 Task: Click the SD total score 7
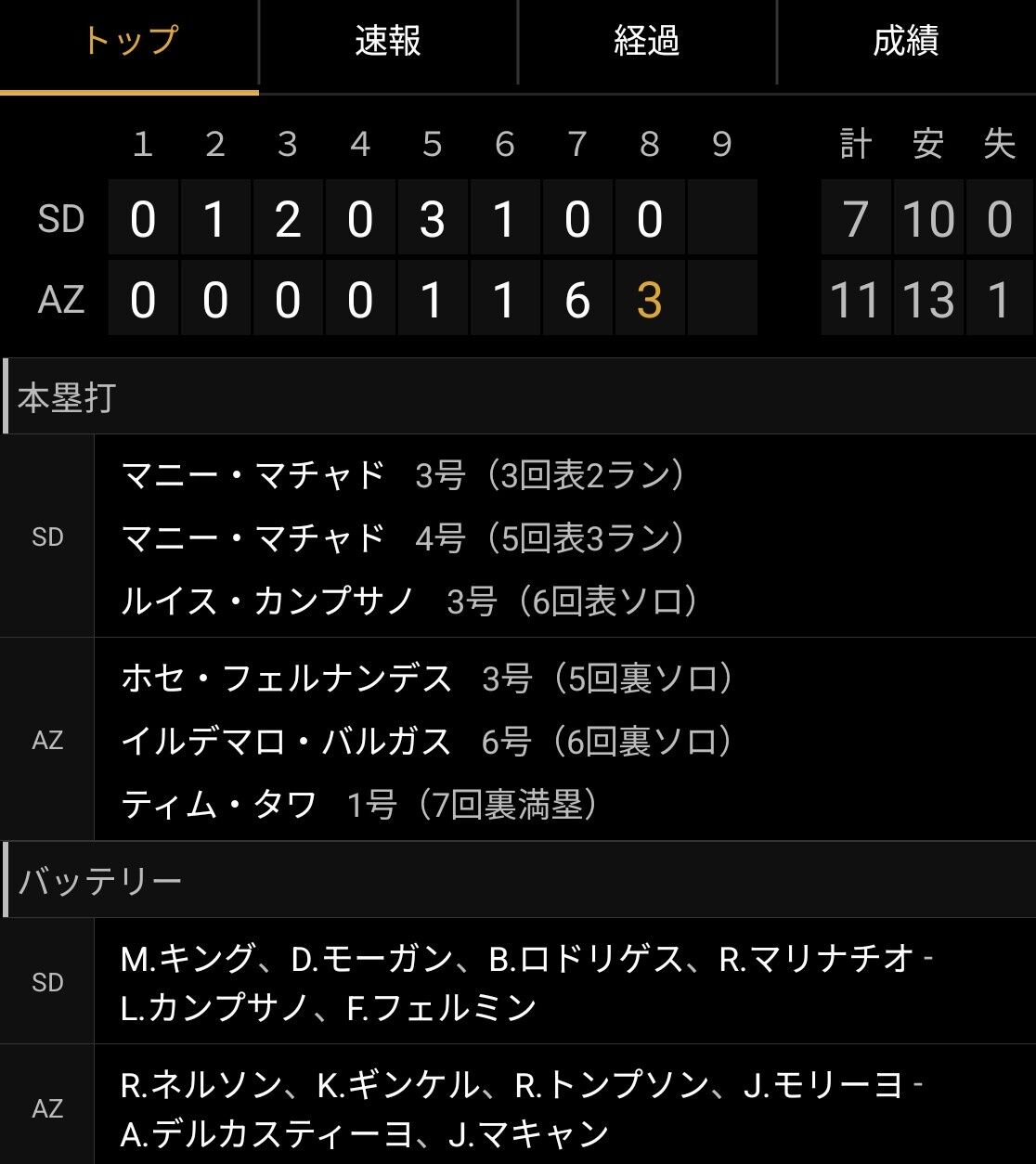[x=855, y=218]
